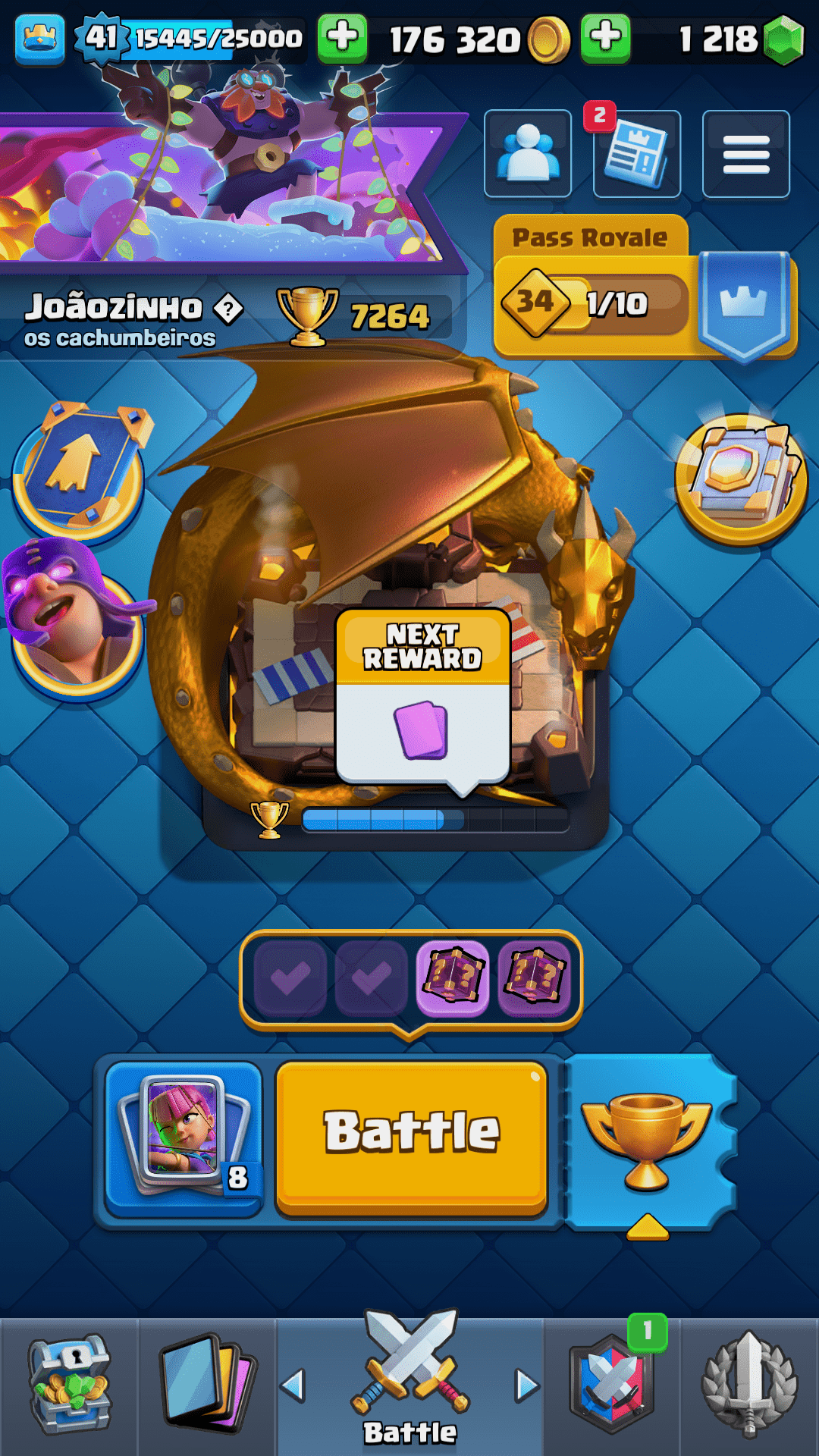Open the news feed icon
819x1456 pixels.
[636, 155]
